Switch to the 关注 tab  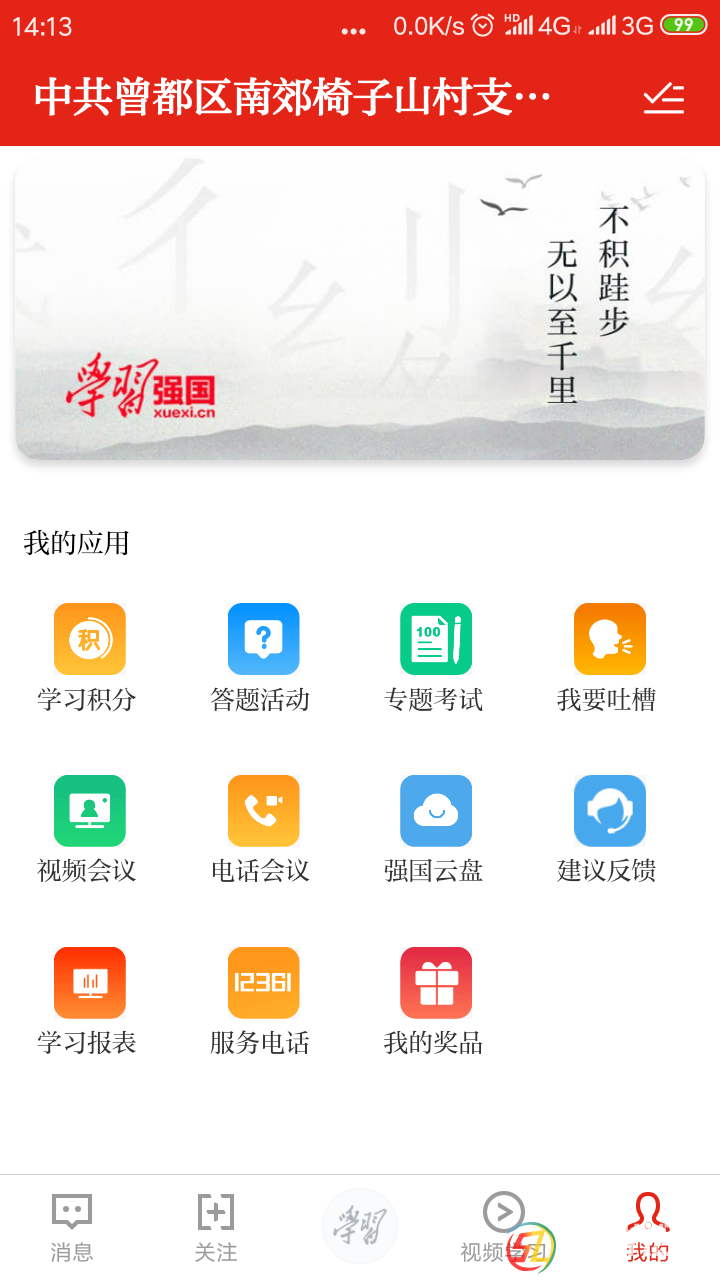[x=216, y=1227]
